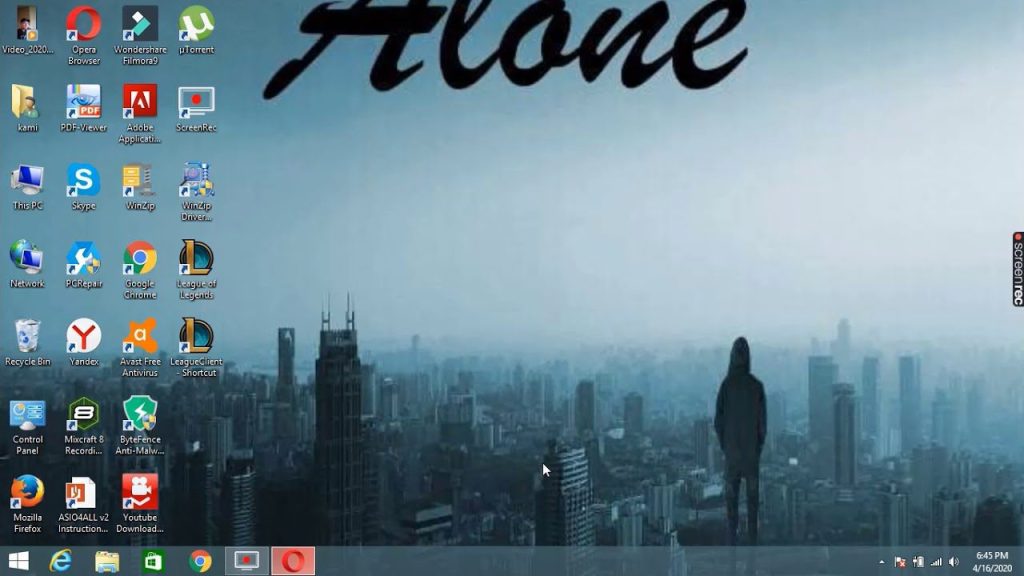This screenshot has height=576, width=1024.
Task: Open This PC
Action: point(27,180)
